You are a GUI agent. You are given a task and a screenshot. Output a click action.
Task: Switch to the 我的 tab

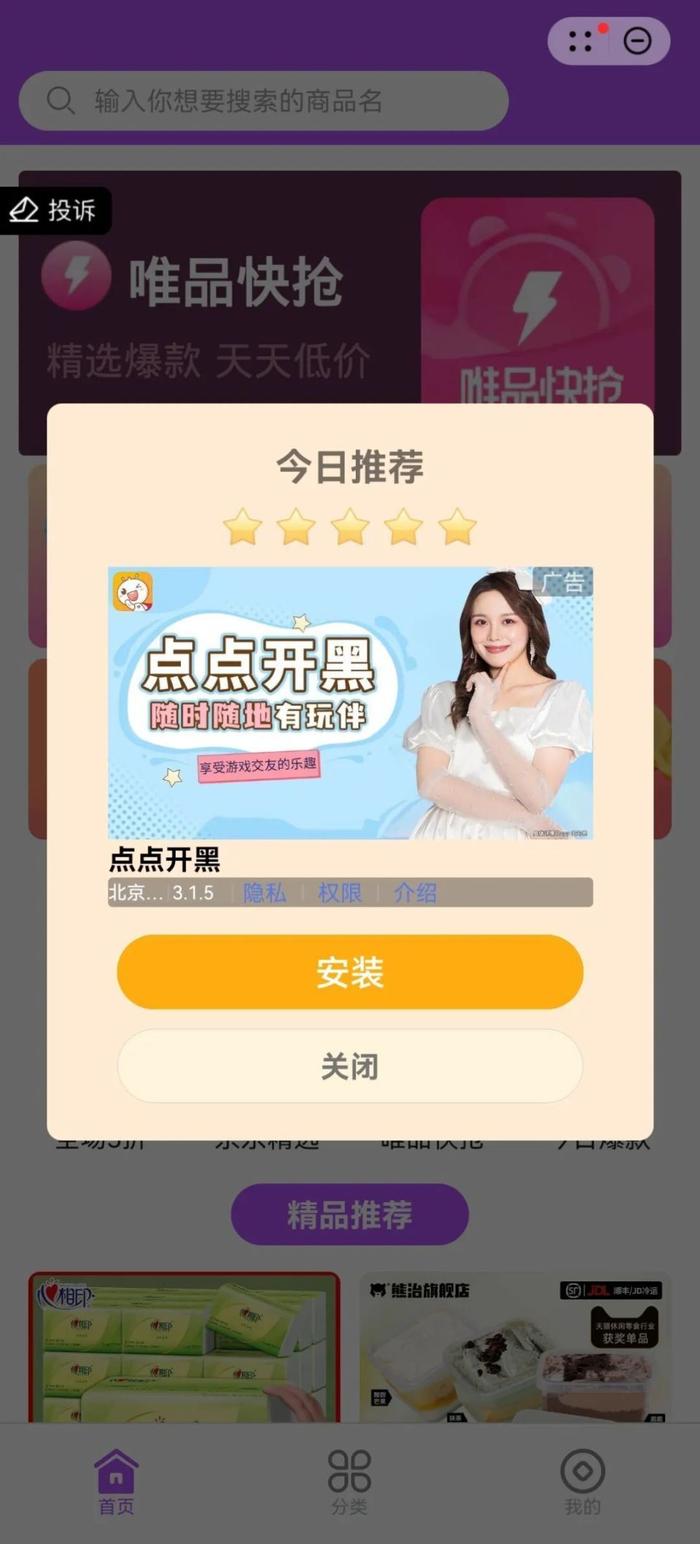coord(582,1482)
